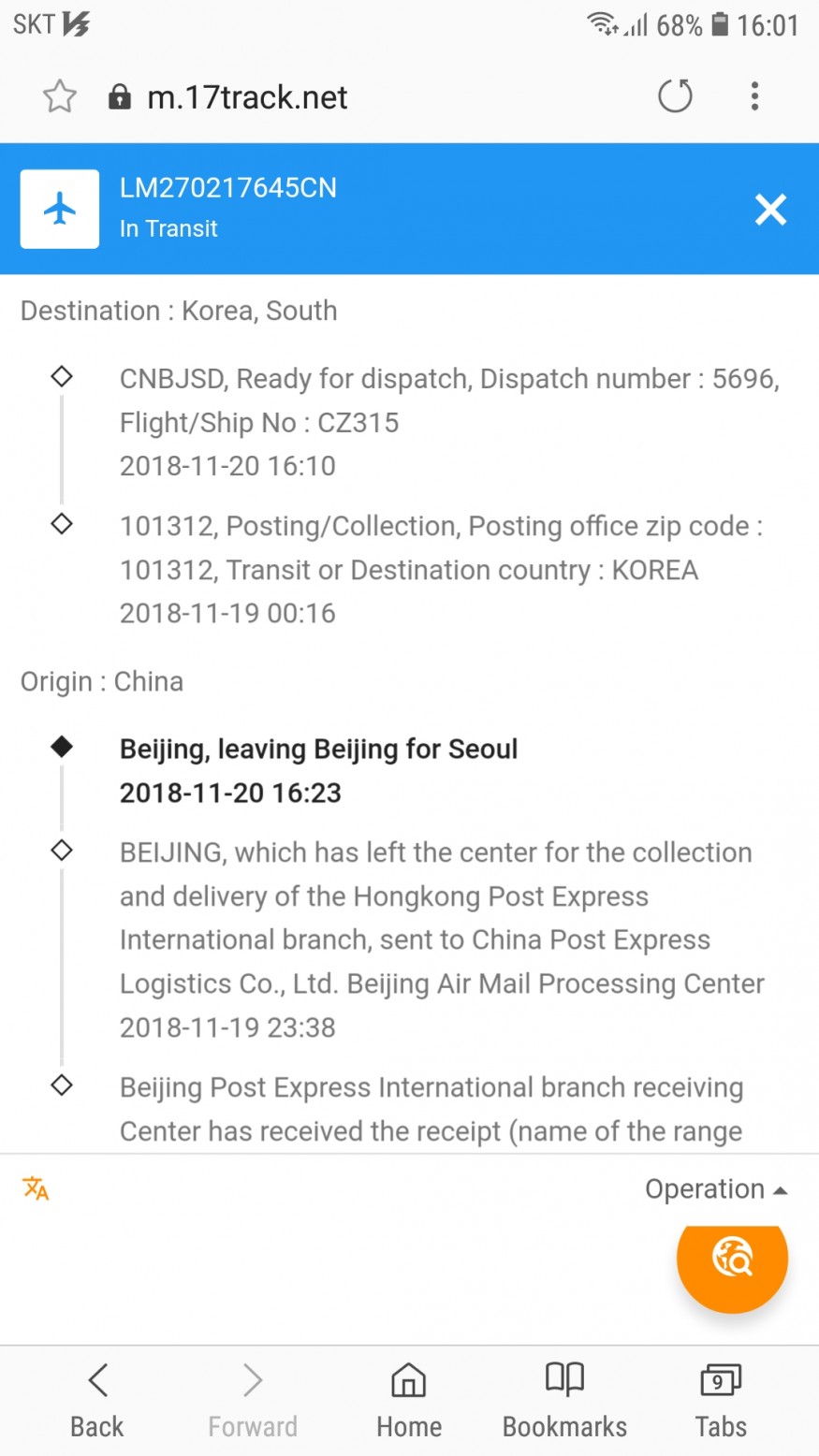Tap the translate icon
Image resolution: width=819 pixels, height=1456 pixels.
[x=36, y=1188]
